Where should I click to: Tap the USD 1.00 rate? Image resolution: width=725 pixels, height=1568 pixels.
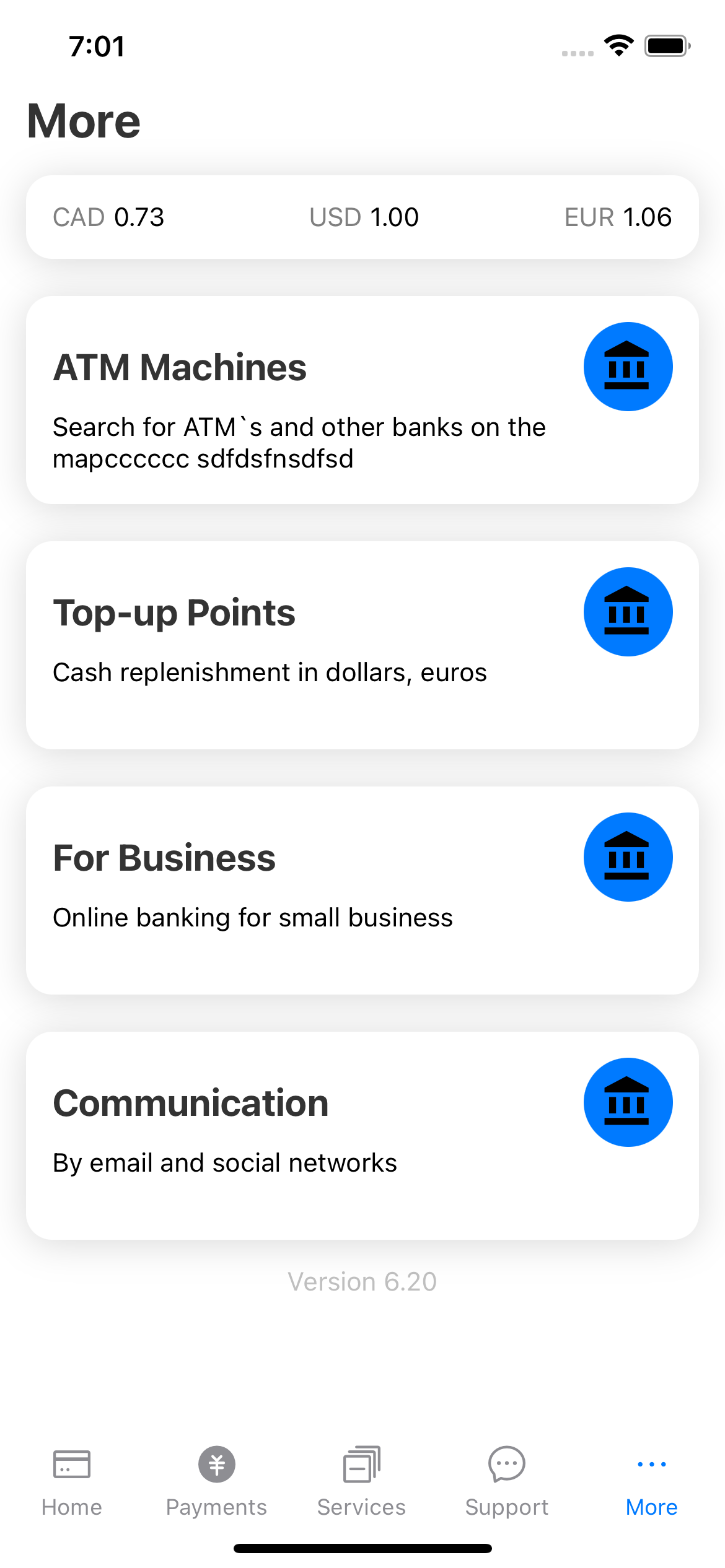[x=363, y=217]
